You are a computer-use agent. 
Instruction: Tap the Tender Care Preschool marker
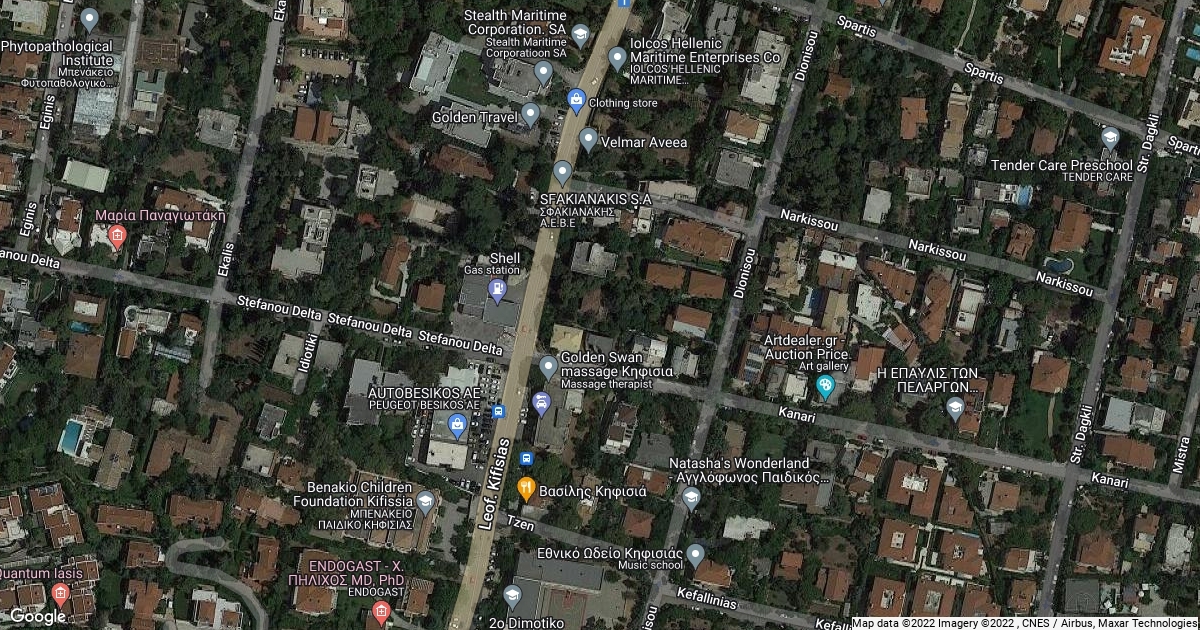click(1110, 137)
